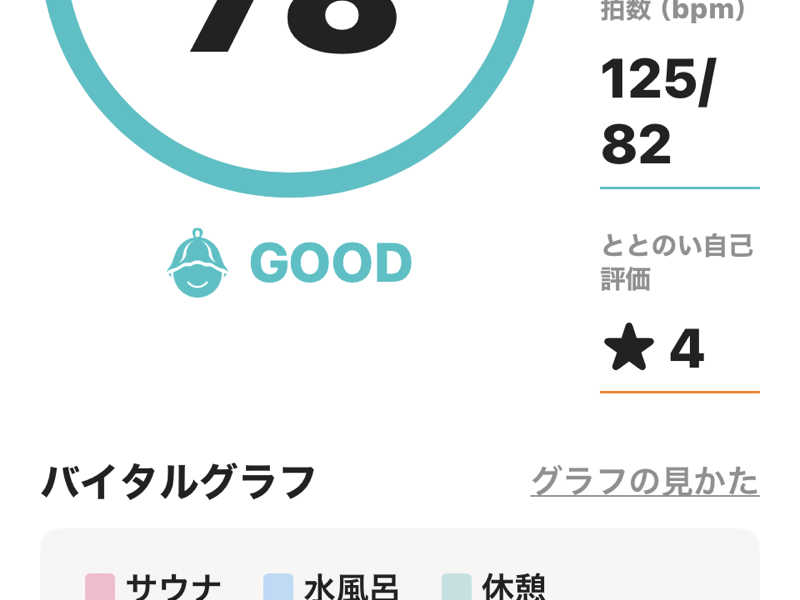
Task: Open the グラフの見かた link
Action: pyautogui.click(x=645, y=481)
